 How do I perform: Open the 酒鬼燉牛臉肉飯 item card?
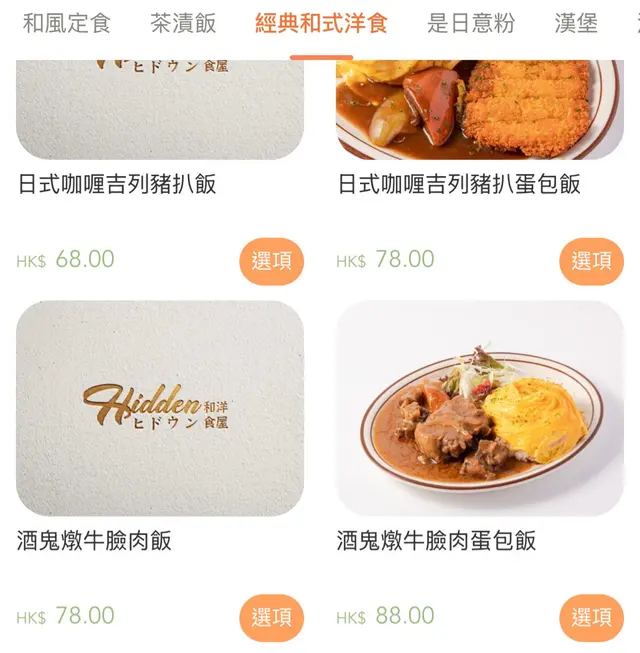point(160,408)
